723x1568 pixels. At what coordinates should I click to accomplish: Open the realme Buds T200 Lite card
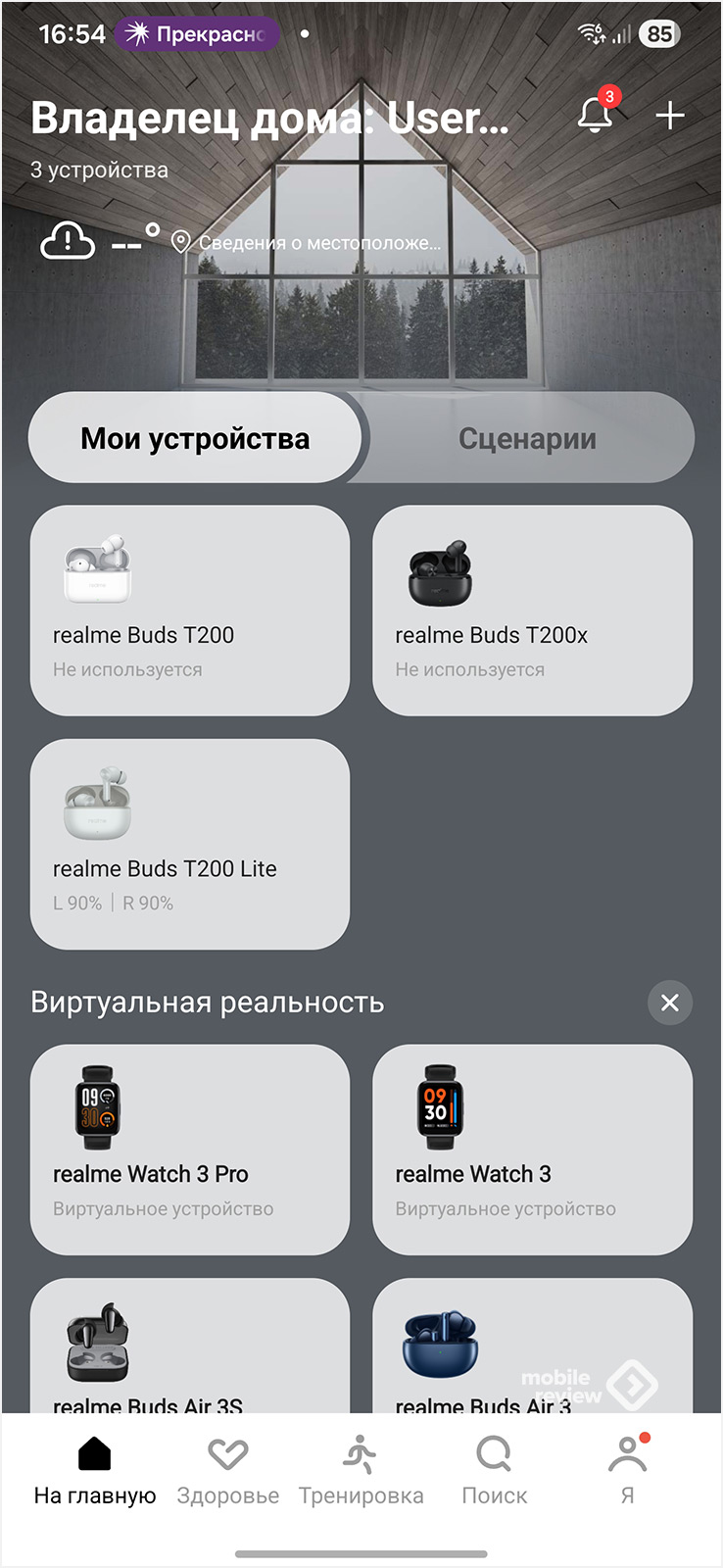(x=190, y=843)
